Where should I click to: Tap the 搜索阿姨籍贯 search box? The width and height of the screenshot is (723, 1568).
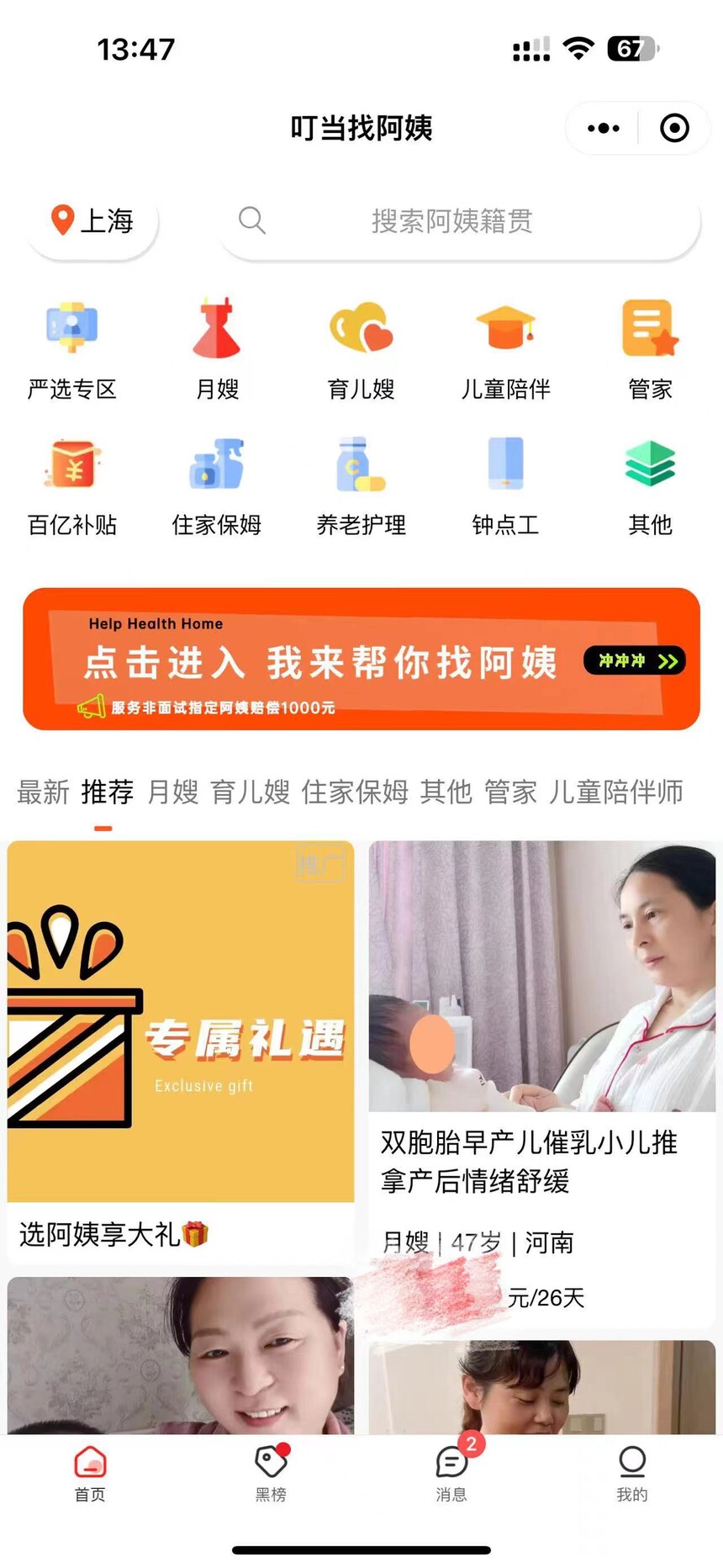coord(459,221)
